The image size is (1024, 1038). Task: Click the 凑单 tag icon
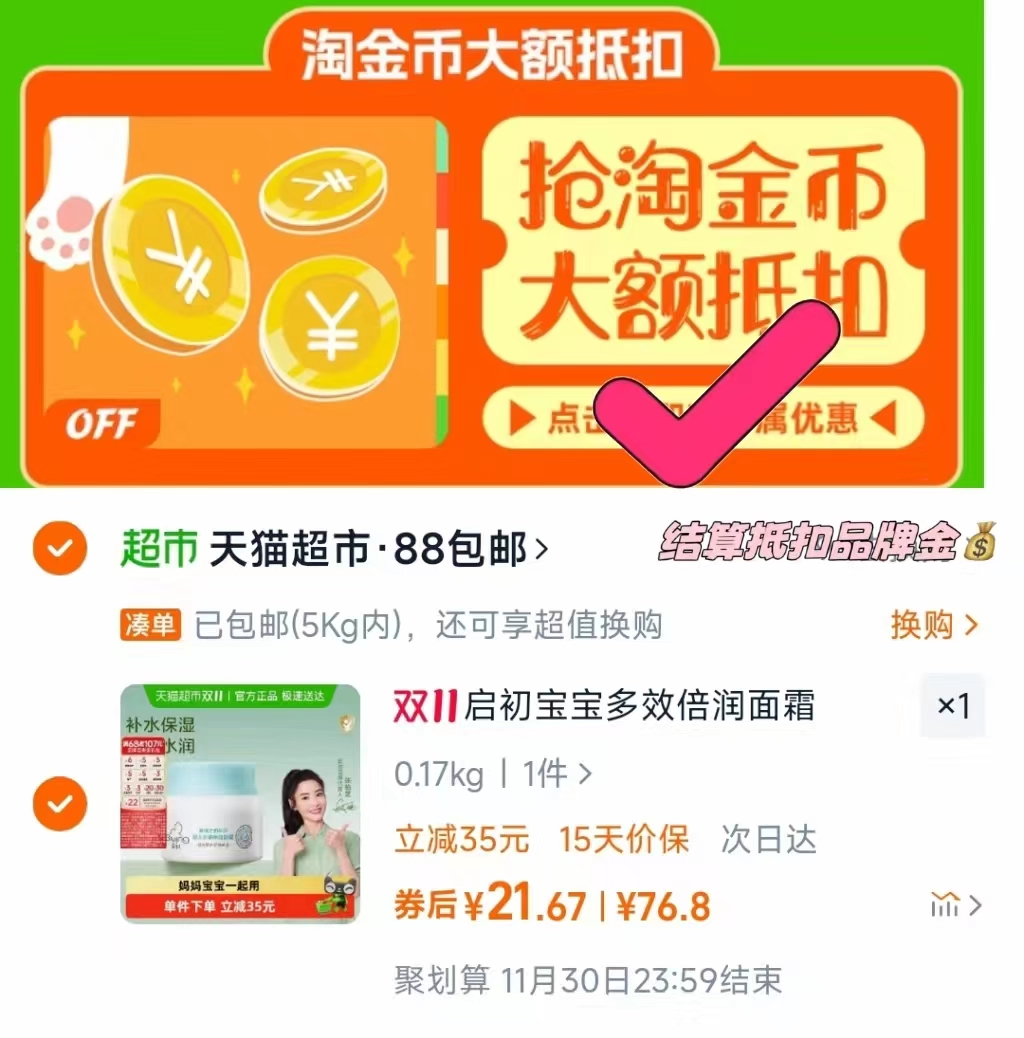pos(148,622)
